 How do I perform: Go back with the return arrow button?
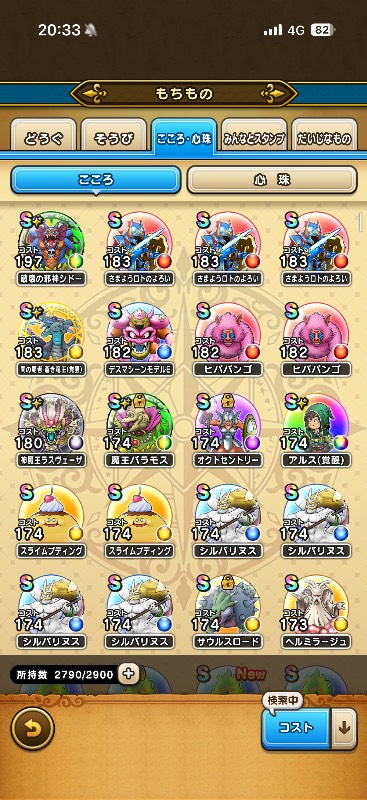[32, 728]
